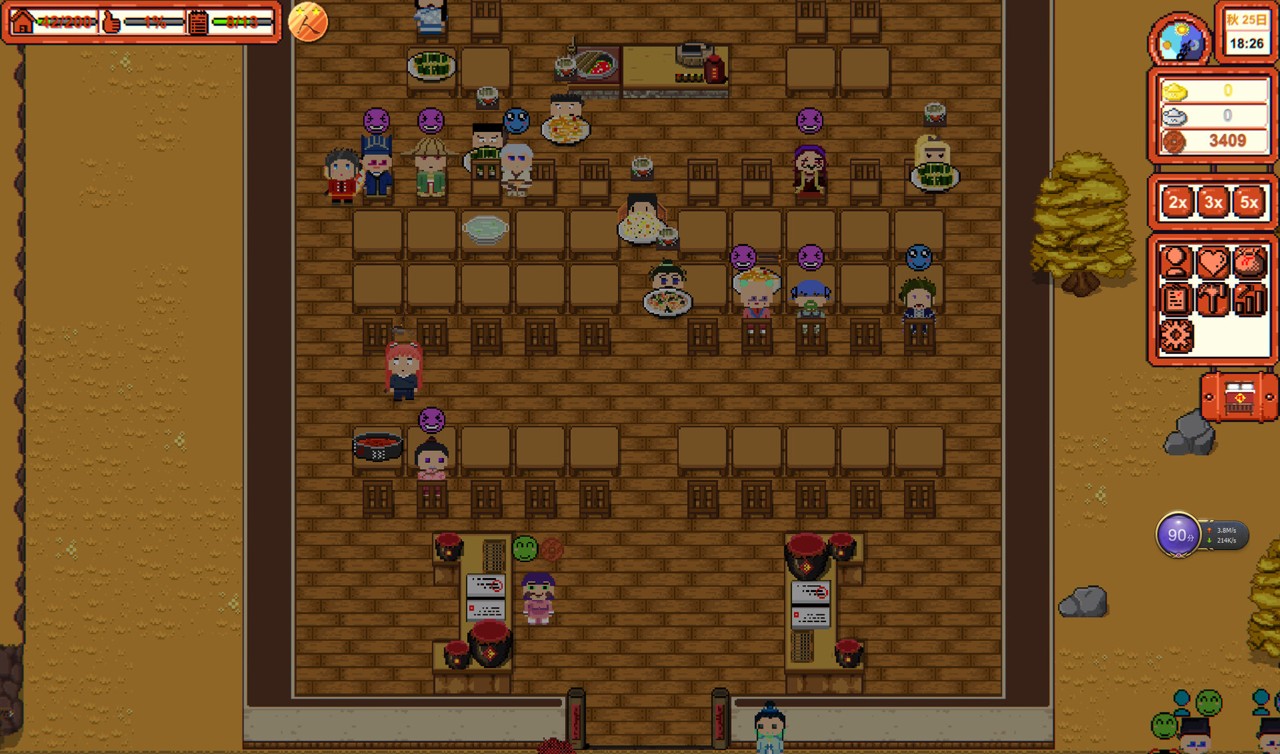Open the money bag menu icon
Viewport: 1280px width, 754px height.
click(x=1249, y=263)
